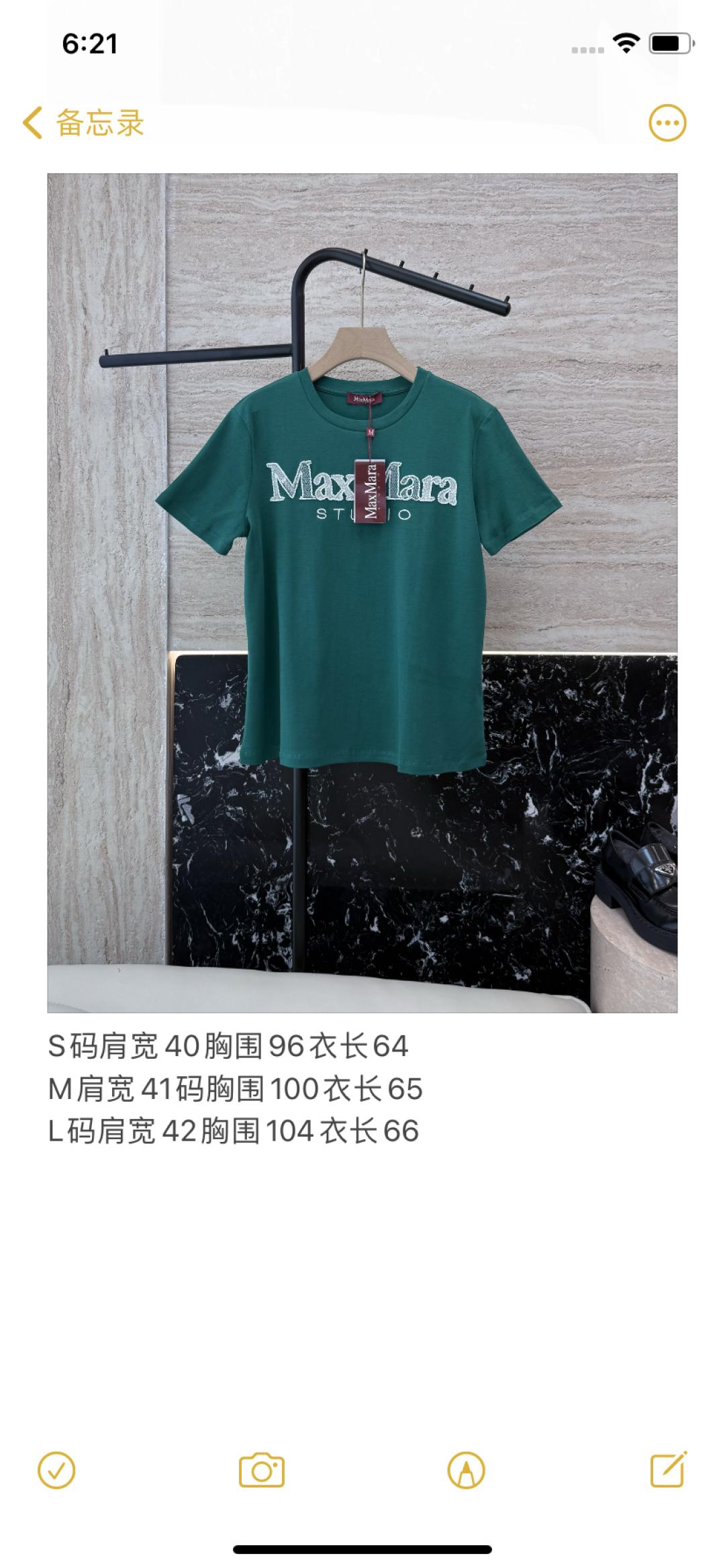Open the camera attachment option
725x1568 pixels.
[x=262, y=1471]
